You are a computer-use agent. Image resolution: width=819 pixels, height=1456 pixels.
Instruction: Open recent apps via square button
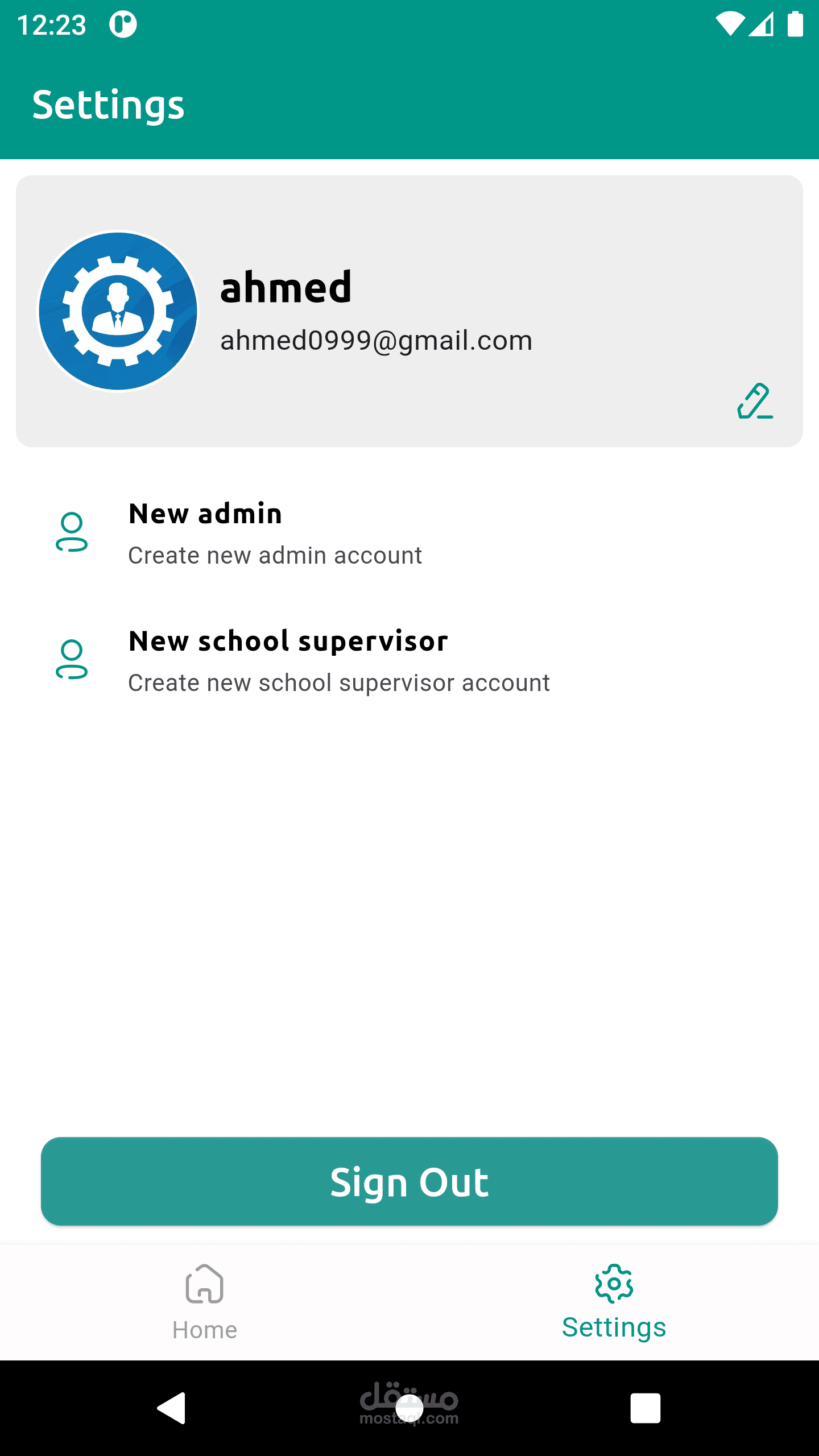645,1408
